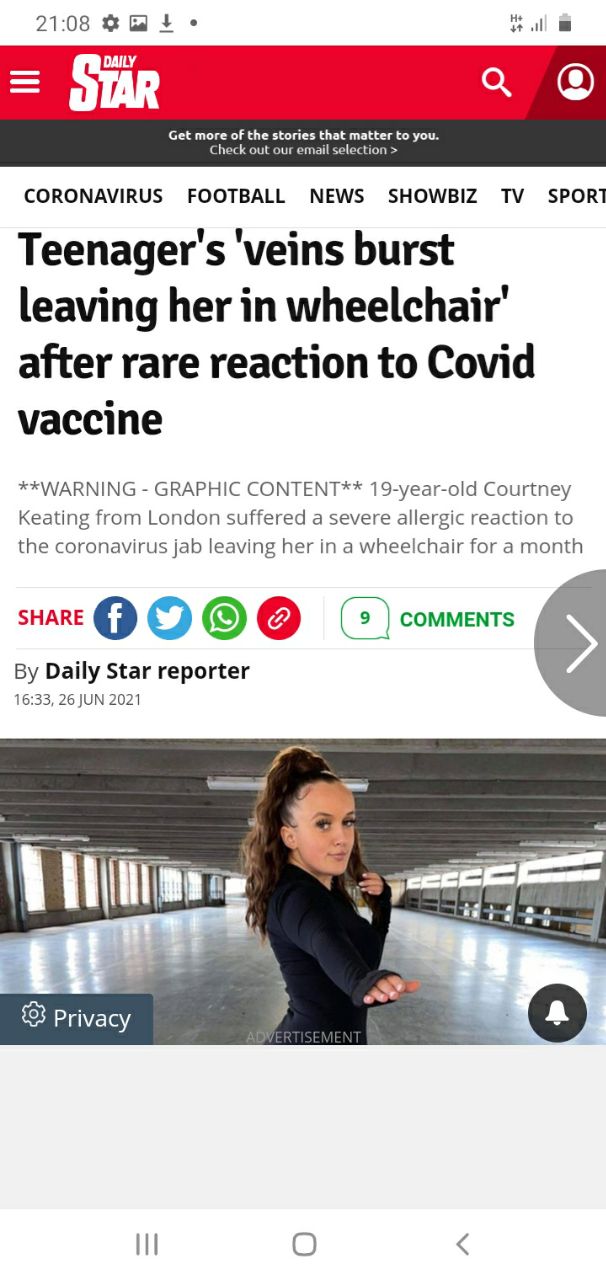Open the search magnifier icon

point(496,82)
